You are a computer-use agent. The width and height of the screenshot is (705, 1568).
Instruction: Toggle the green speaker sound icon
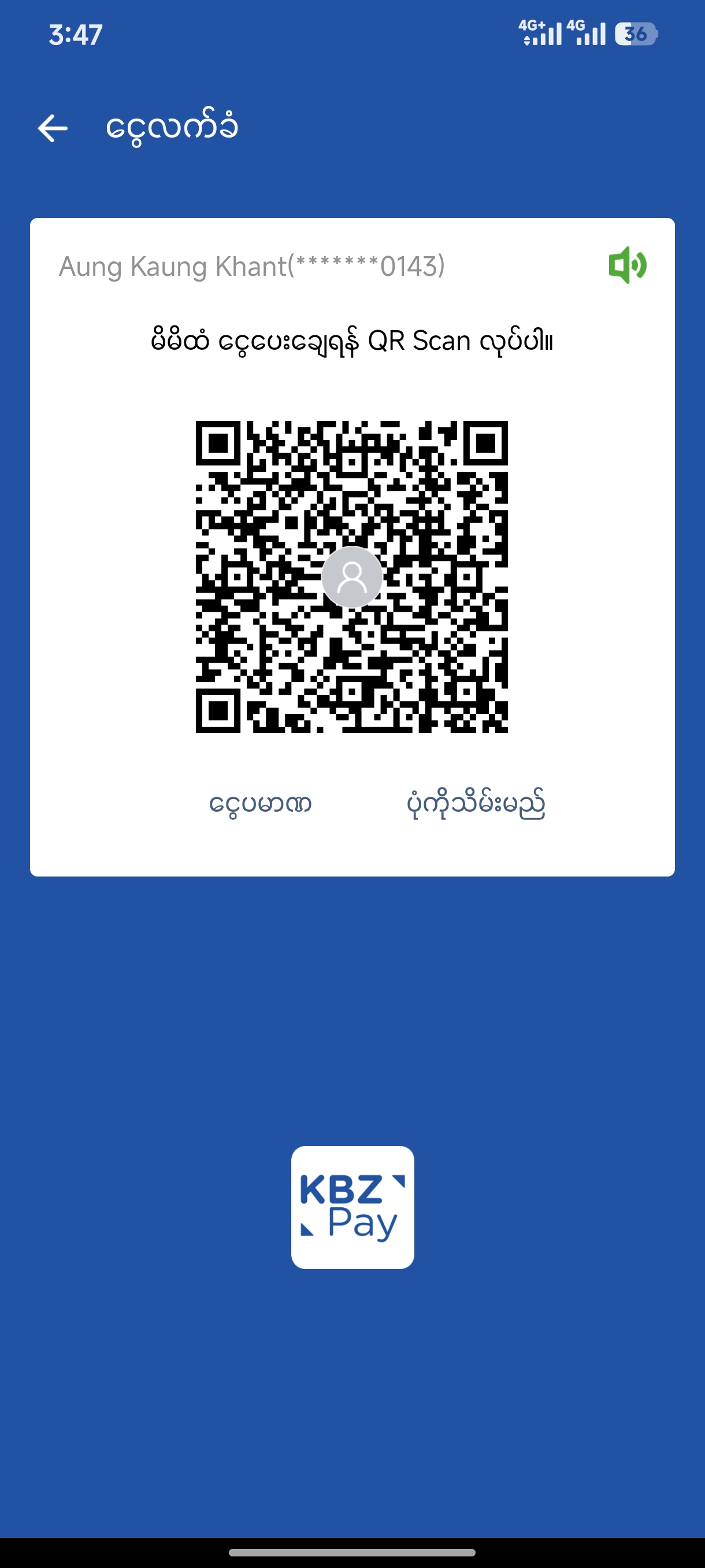pos(627,265)
